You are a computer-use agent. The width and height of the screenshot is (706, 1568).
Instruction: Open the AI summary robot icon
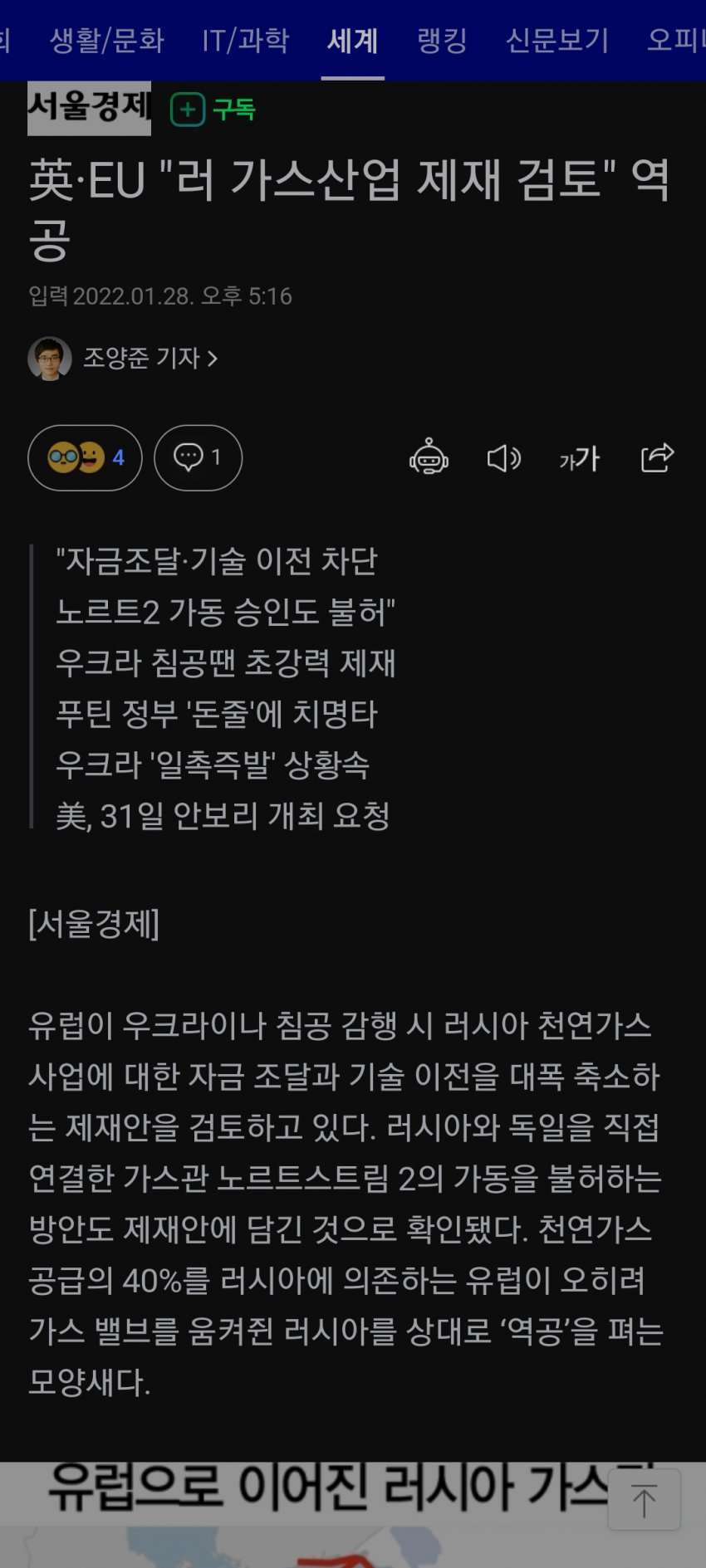click(x=429, y=457)
